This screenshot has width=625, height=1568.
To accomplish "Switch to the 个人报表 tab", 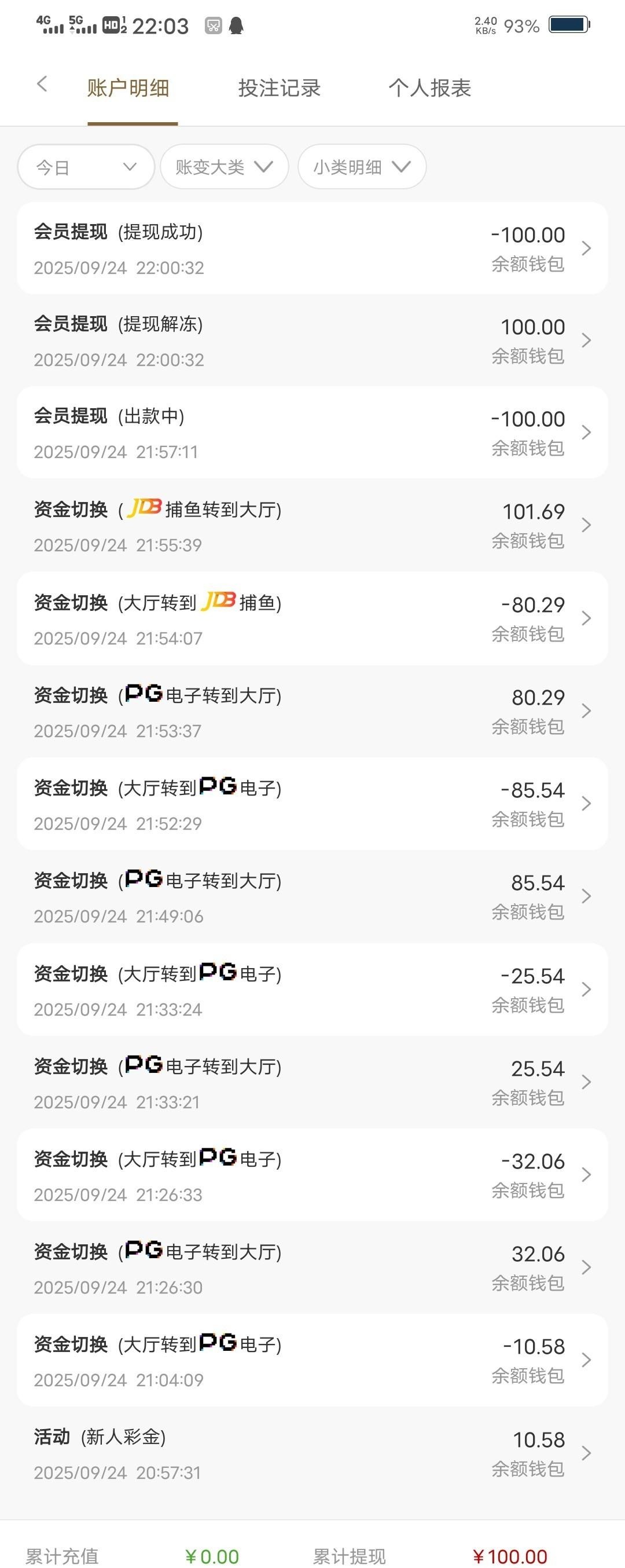I will coord(429,88).
